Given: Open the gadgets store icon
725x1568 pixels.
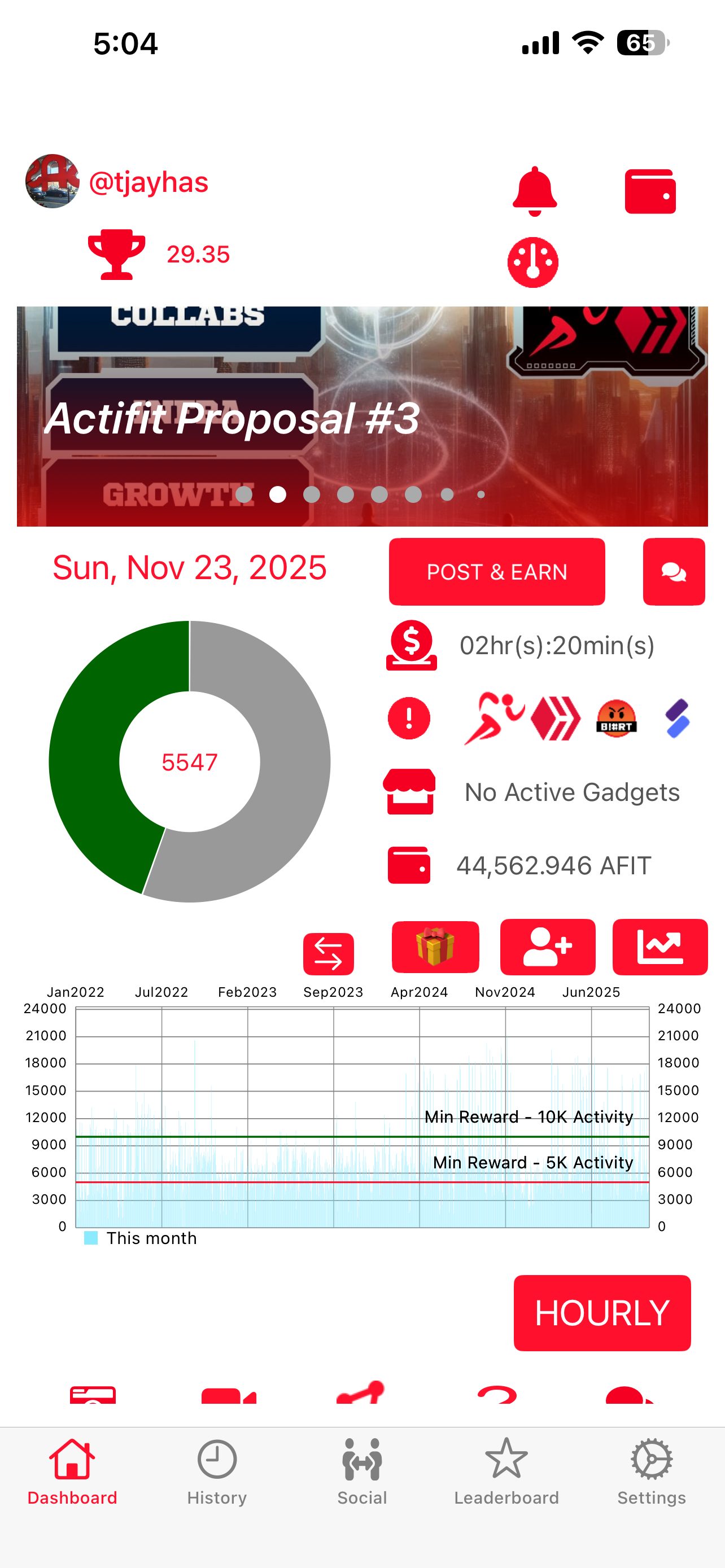Looking at the screenshot, I should 409,791.
